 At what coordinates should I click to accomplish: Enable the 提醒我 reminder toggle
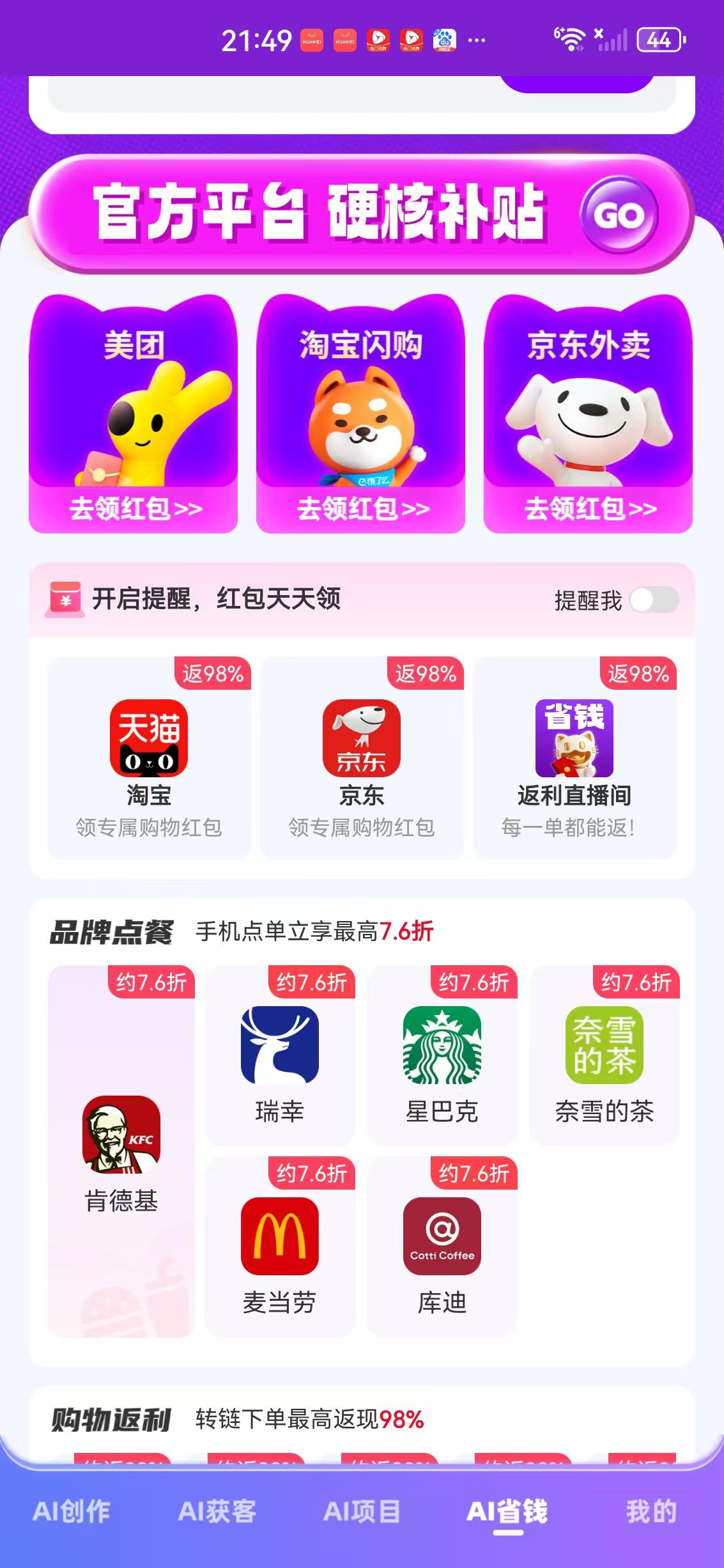654,600
